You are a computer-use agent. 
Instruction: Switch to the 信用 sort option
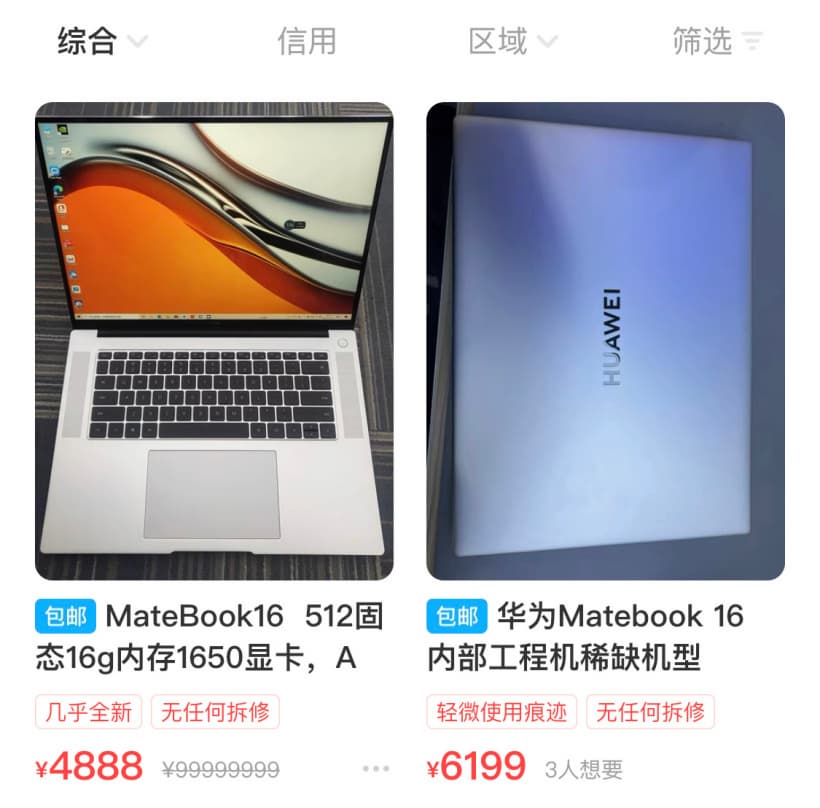pyautogui.click(x=306, y=41)
